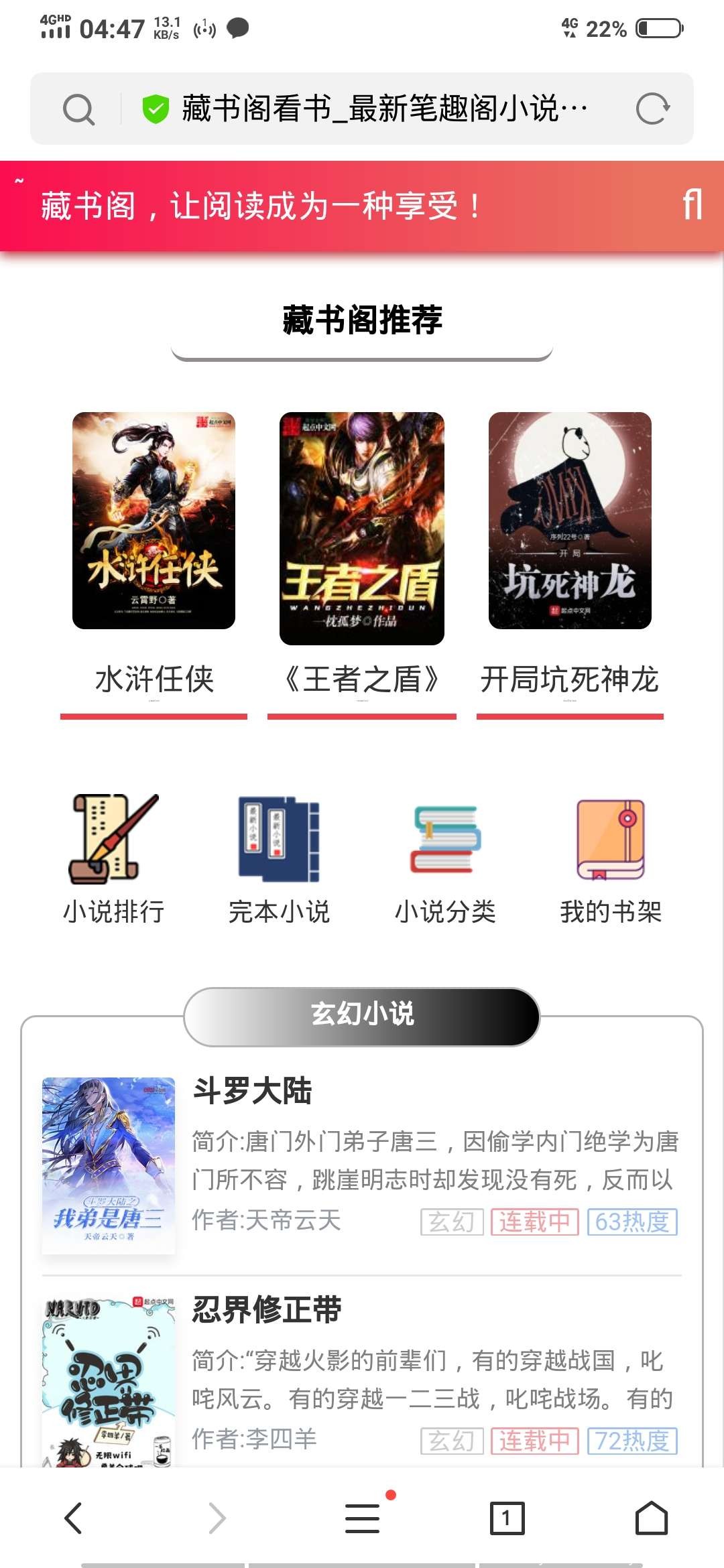
Task: Tap the address bar showing 藏书阁看书
Action: click(382, 107)
